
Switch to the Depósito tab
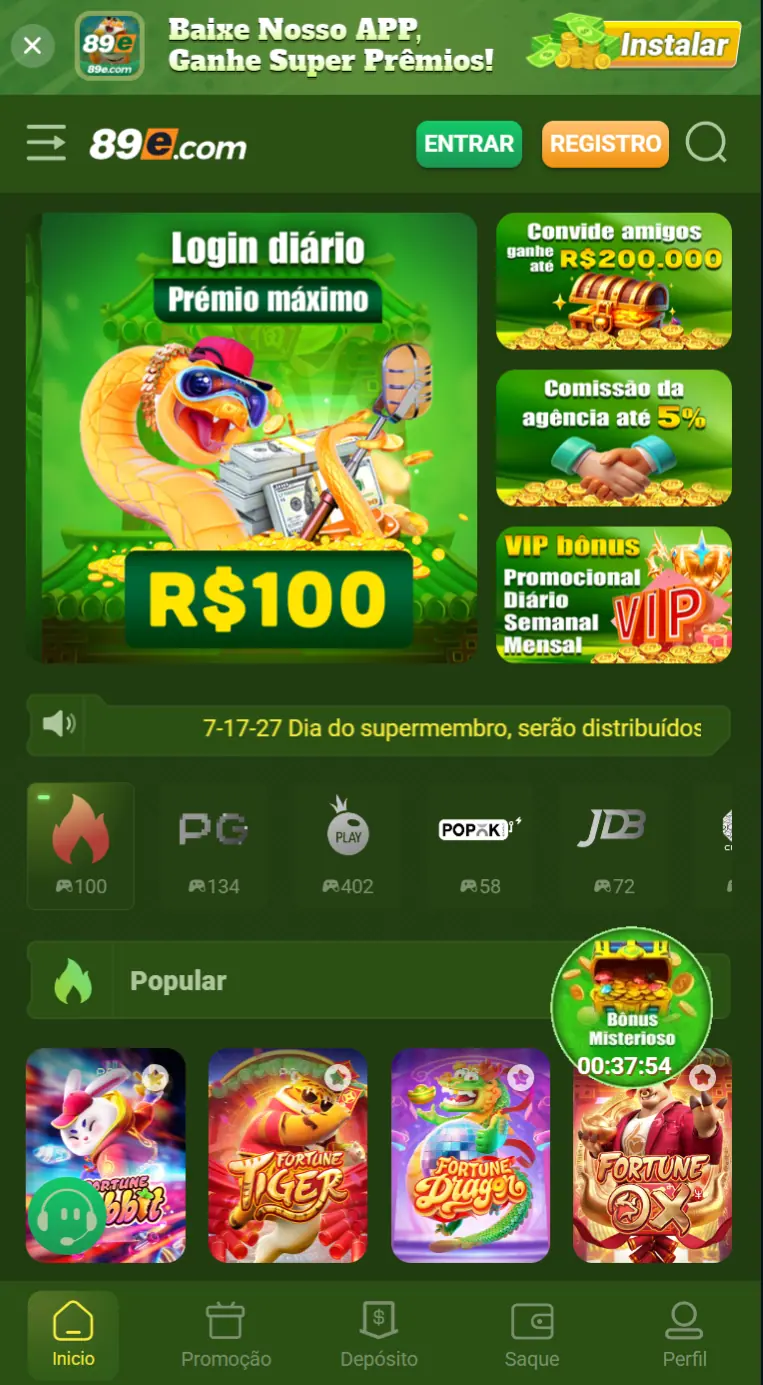[379, 1335]
